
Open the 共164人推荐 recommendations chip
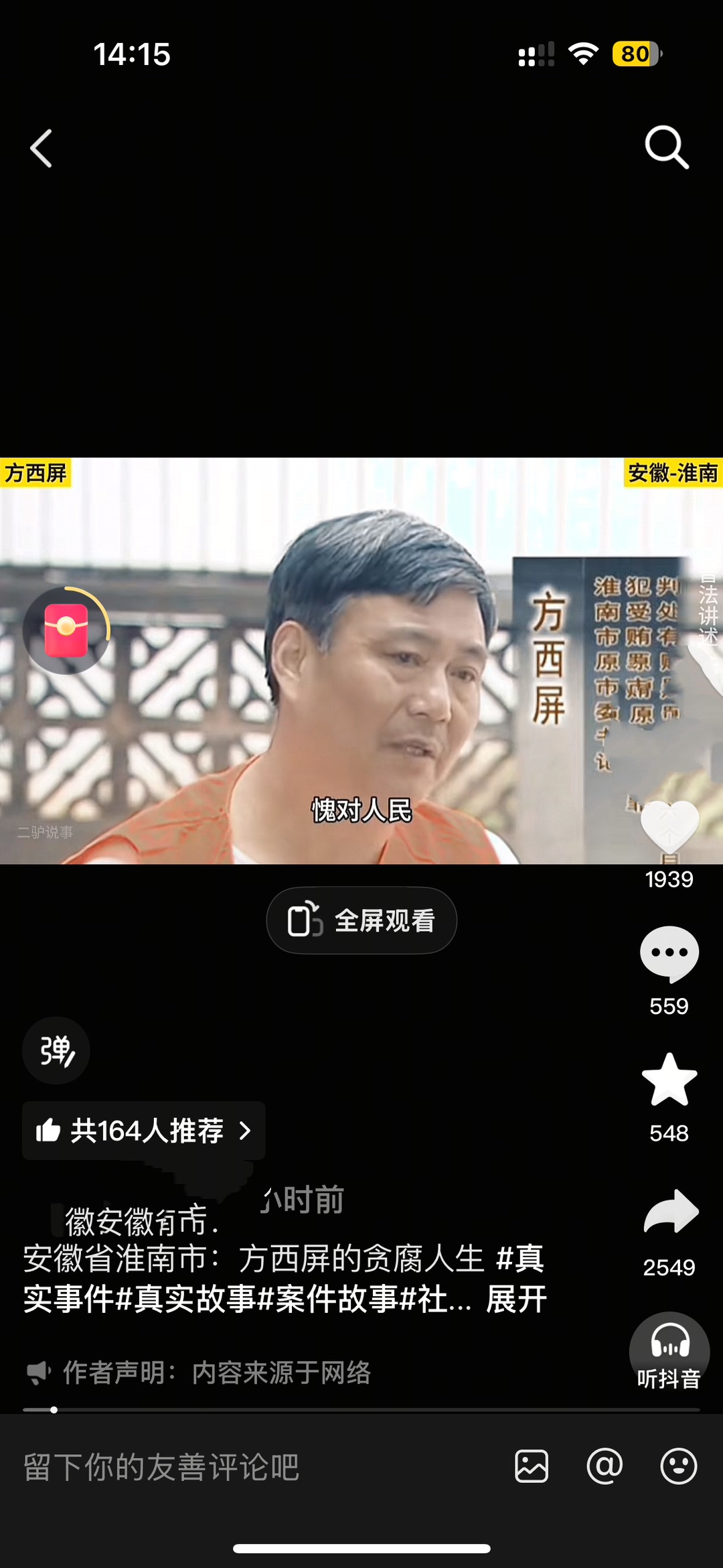[144, 1131]
